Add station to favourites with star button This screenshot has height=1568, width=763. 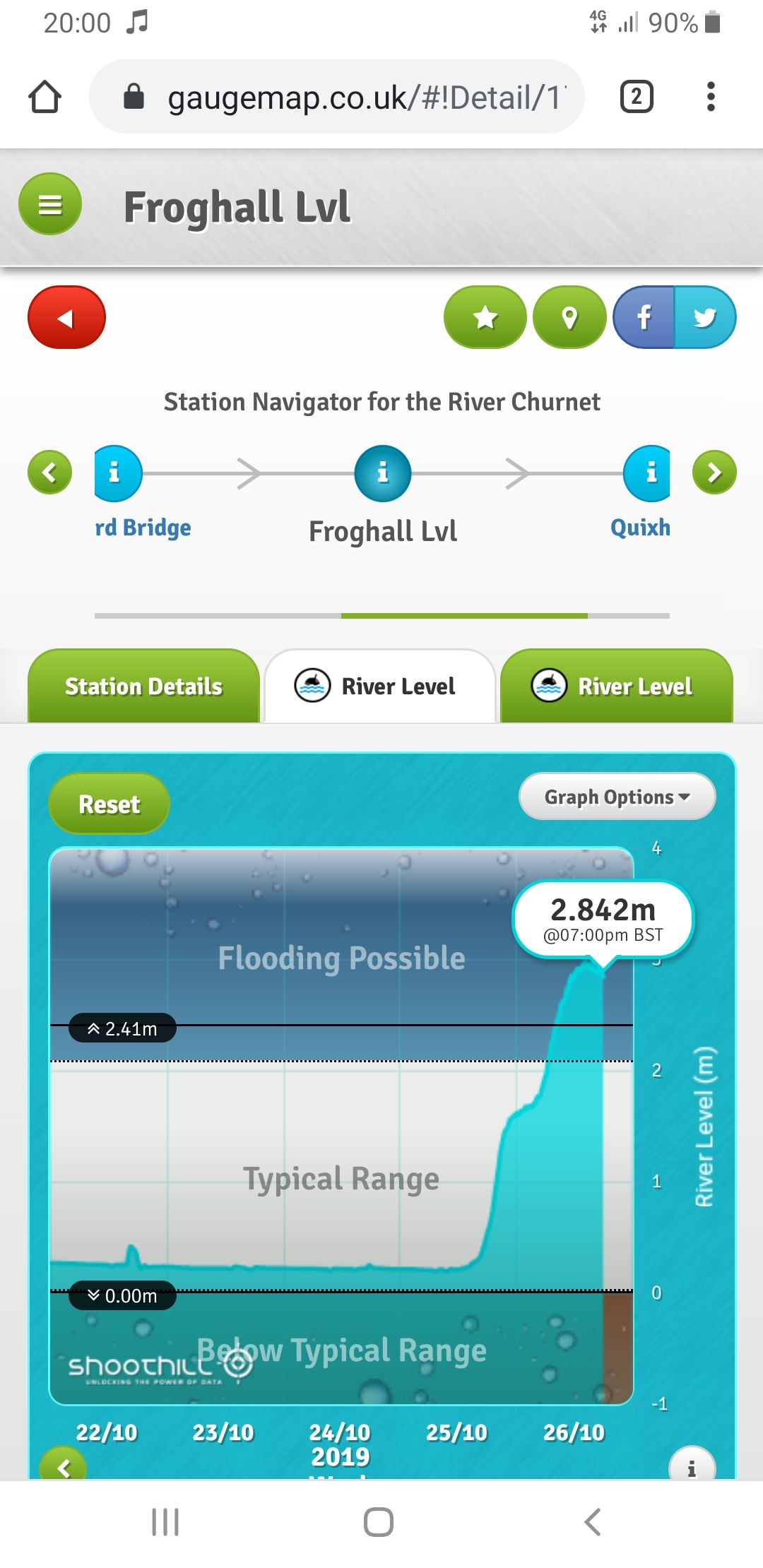(485, 318)
